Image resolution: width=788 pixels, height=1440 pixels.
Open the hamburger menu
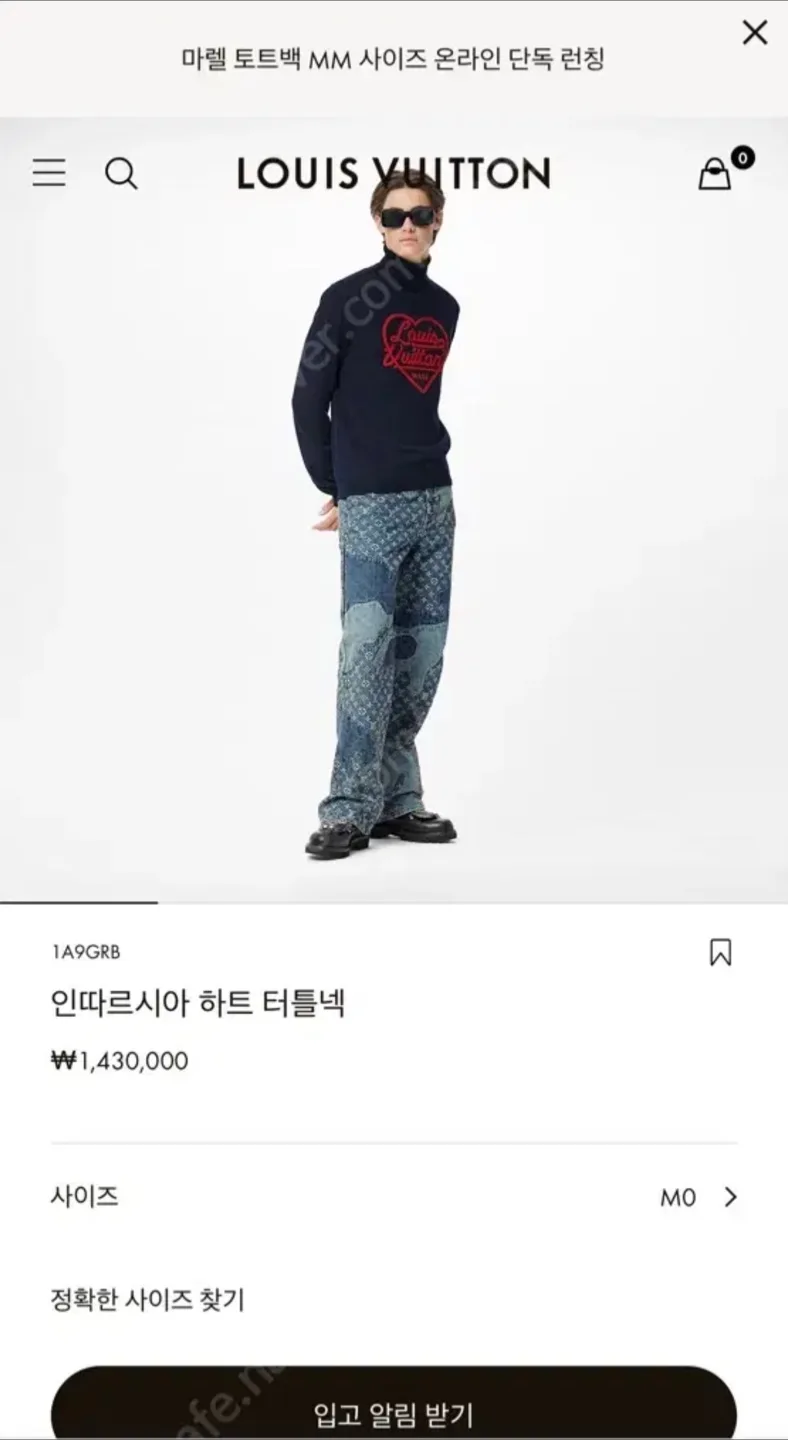(49, 173)
